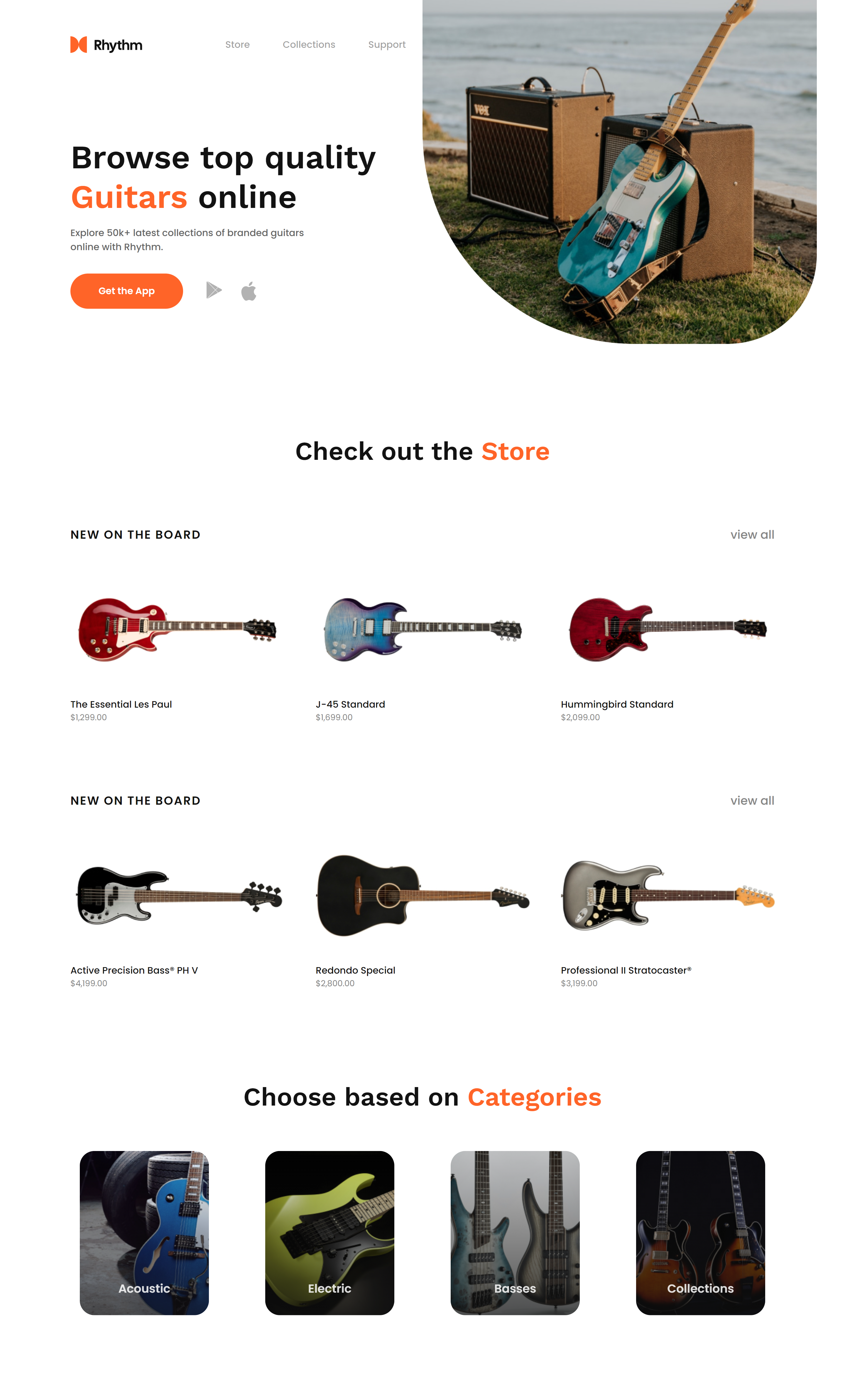This screenshot has height=1400, width=845.
Task: Go to Collections in the top navigation
Action: tap(309, 45)
